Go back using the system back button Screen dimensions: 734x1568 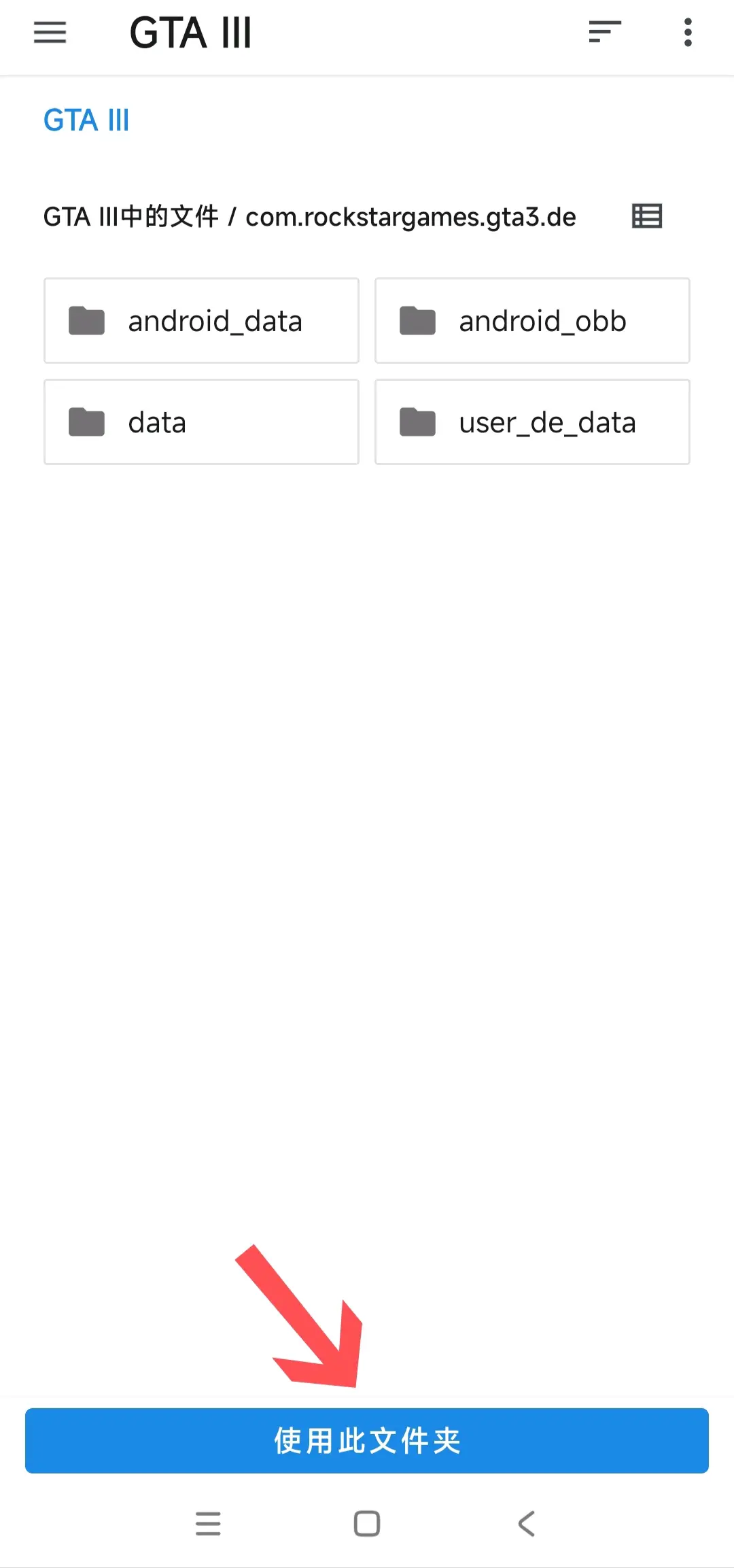click(x=527, y=1523)
